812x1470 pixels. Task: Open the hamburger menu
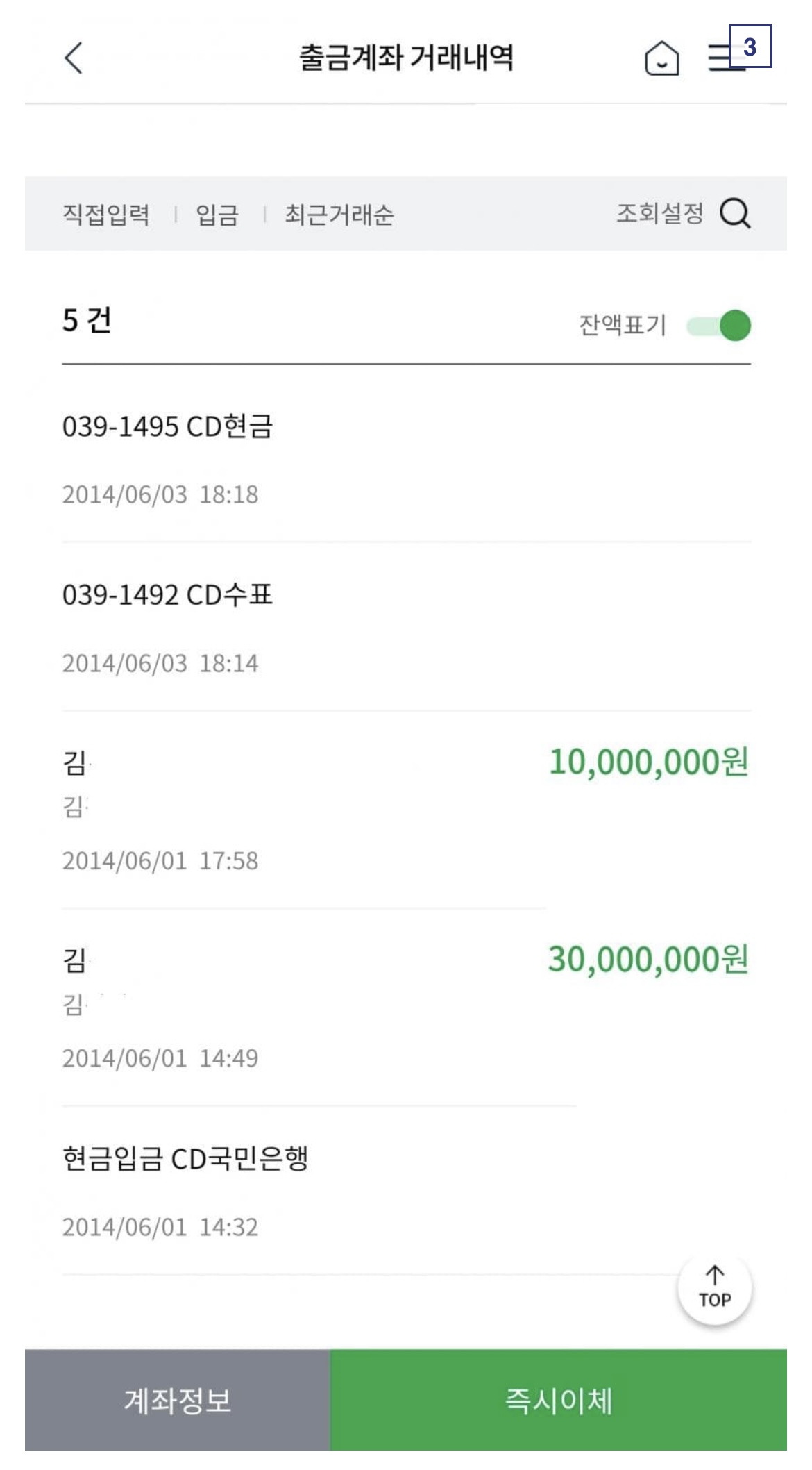727,58
